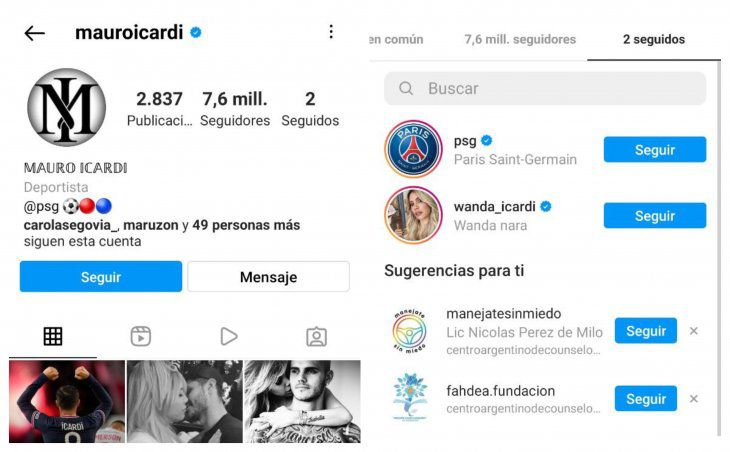This screenshot has width=730, height=452.
Task: Dismiss the fahdea.fundacion suggestion
Action: pyautogui.click(x=694, y=399)
